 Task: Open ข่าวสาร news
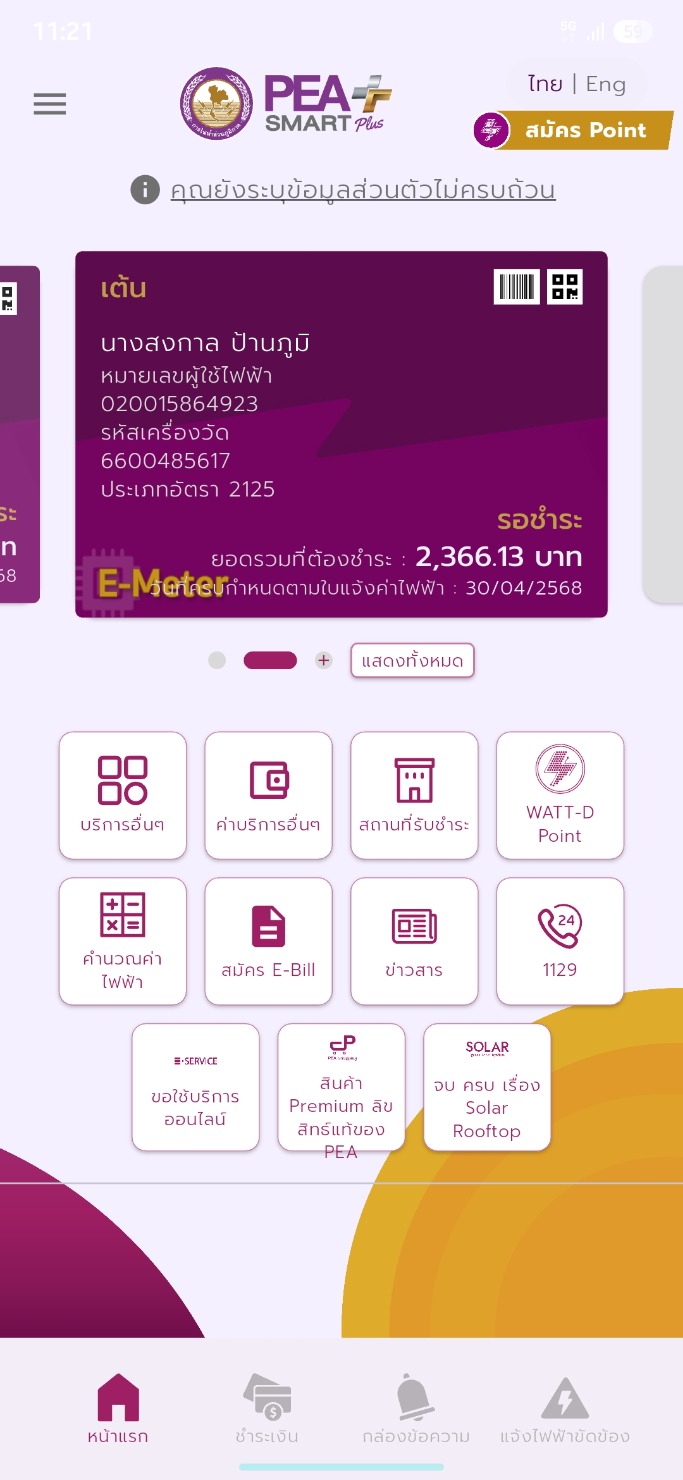(414, 941)
